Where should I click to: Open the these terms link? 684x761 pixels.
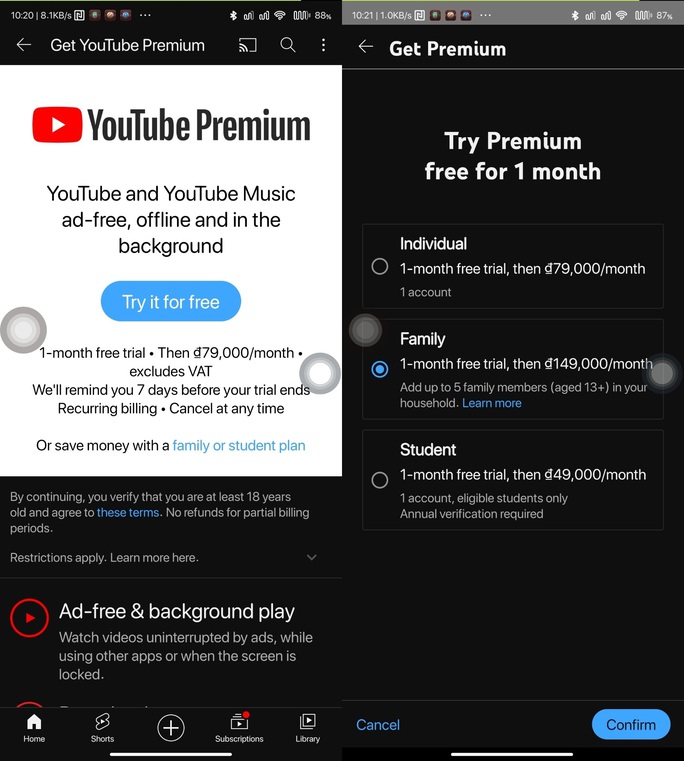coord(128,512)
